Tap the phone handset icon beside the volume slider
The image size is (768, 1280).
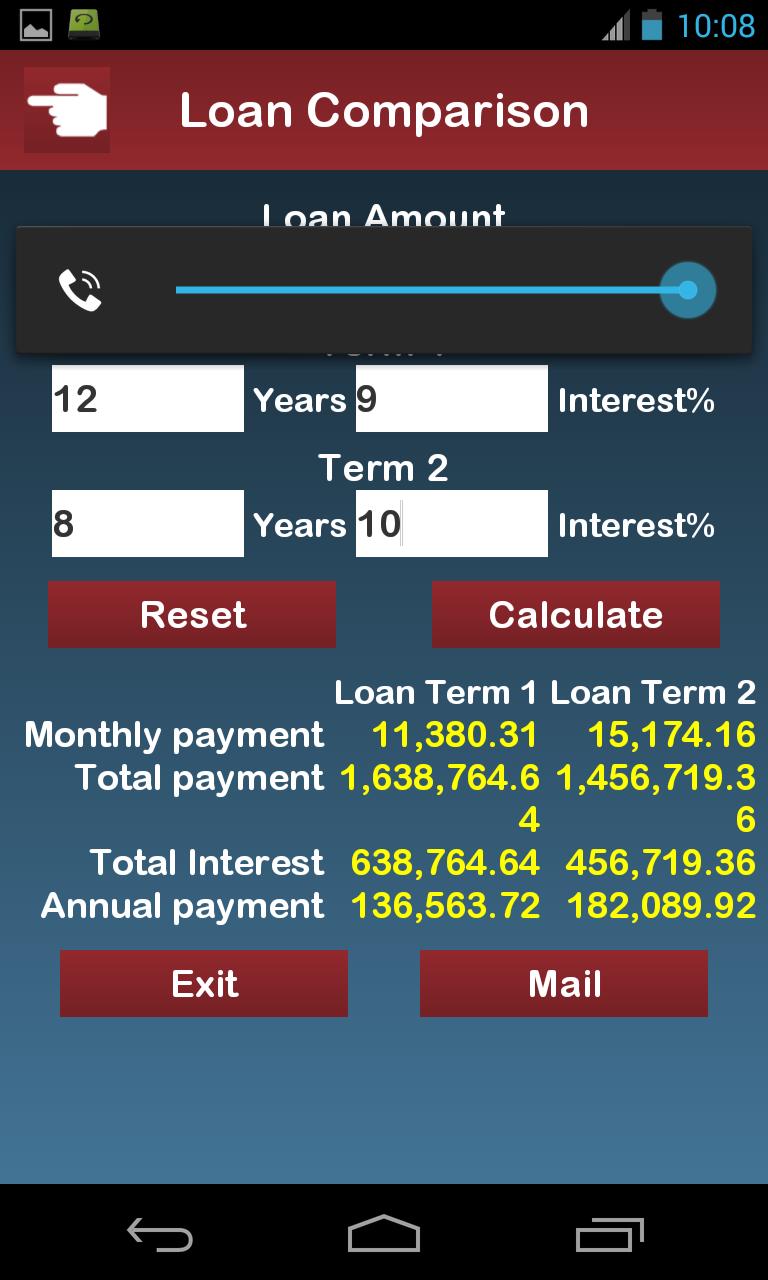coord(83,290)
